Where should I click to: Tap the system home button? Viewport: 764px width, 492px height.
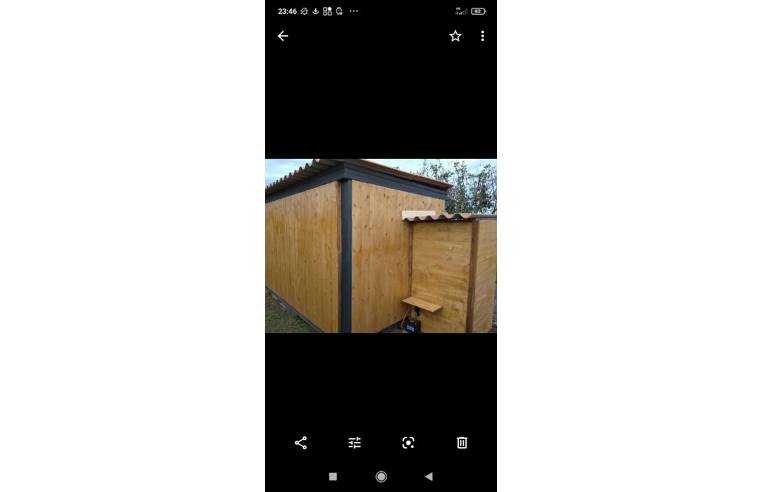click(x=381, y=477)
